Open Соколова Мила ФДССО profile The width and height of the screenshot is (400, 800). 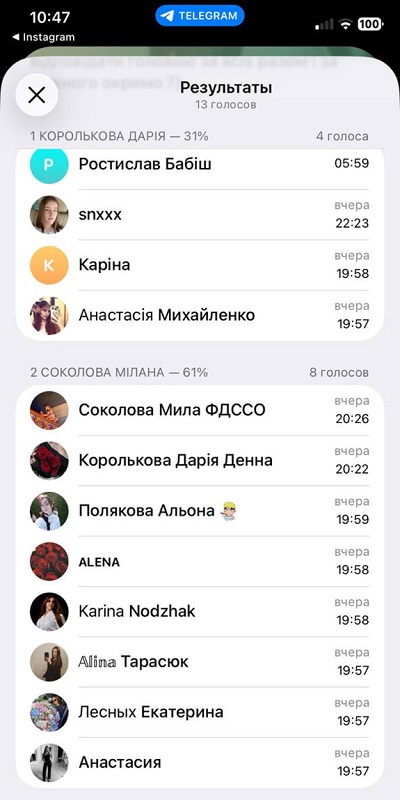coord(200,410)
